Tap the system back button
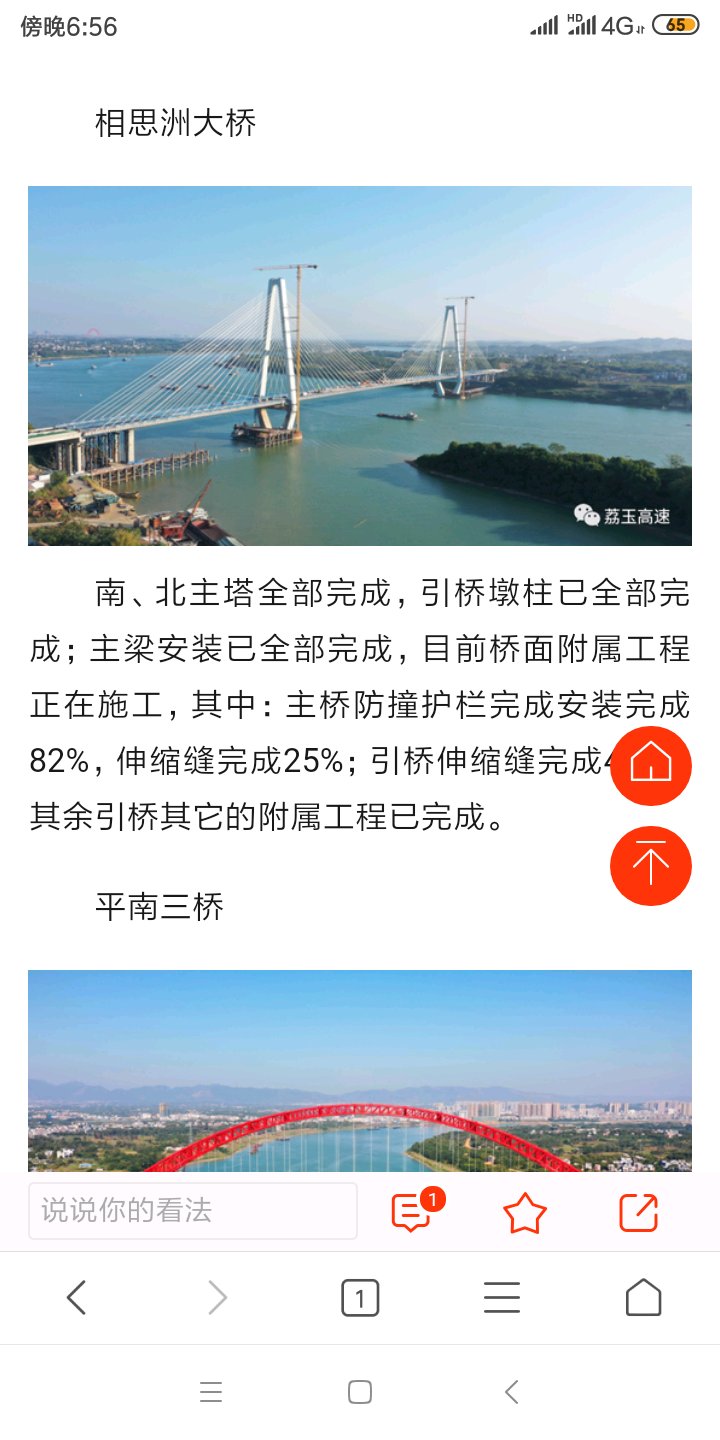This screenshot has width=720, height=1440. 511,1392
